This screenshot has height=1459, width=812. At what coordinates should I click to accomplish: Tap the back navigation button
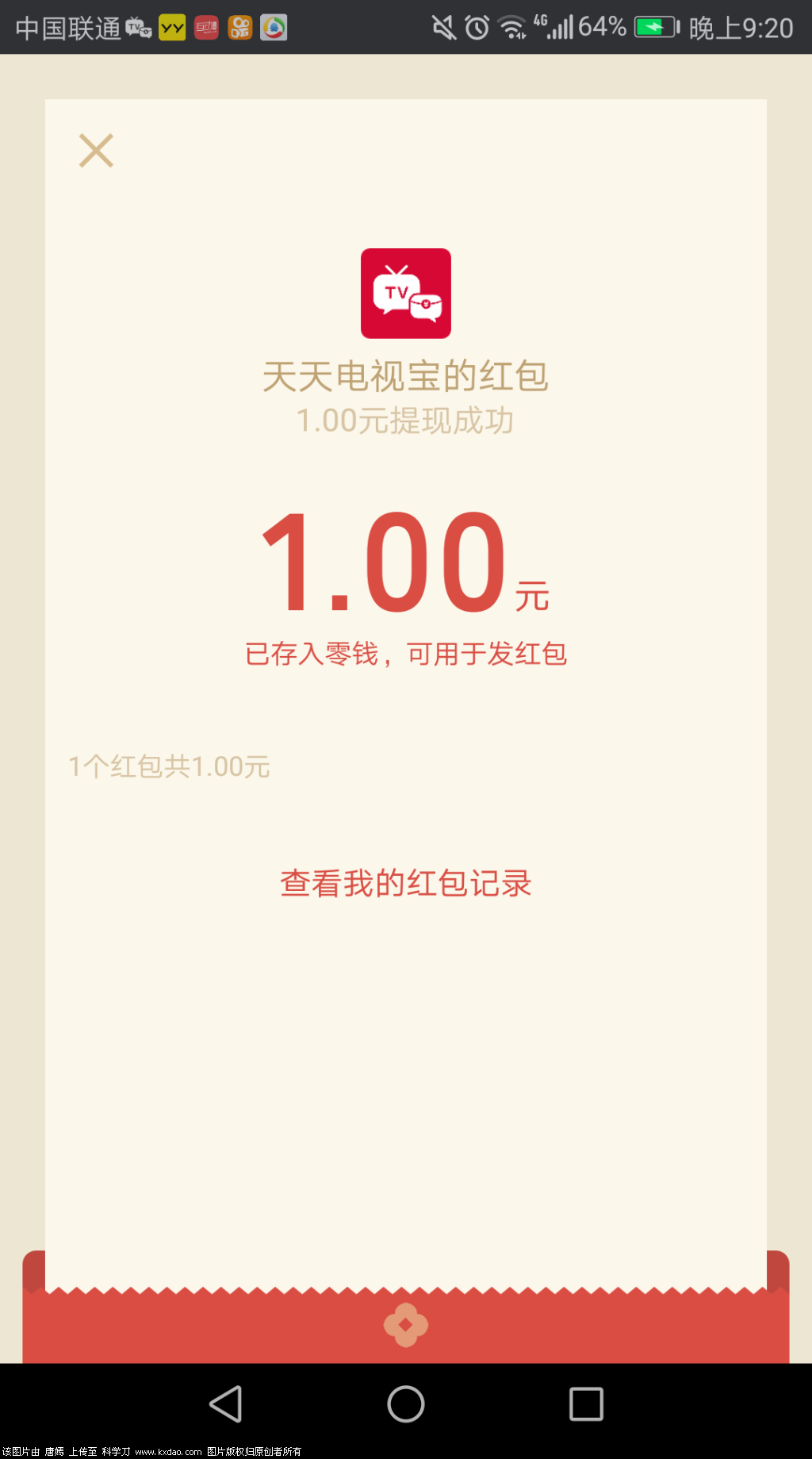click(227, 1403)
